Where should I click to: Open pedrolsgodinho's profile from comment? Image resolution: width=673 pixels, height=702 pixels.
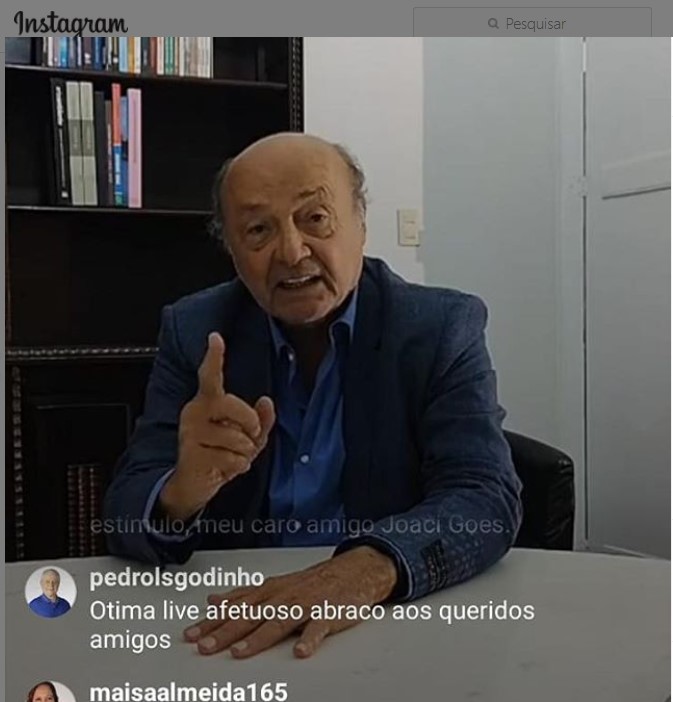pyautogui.click(x=176, y=578)
